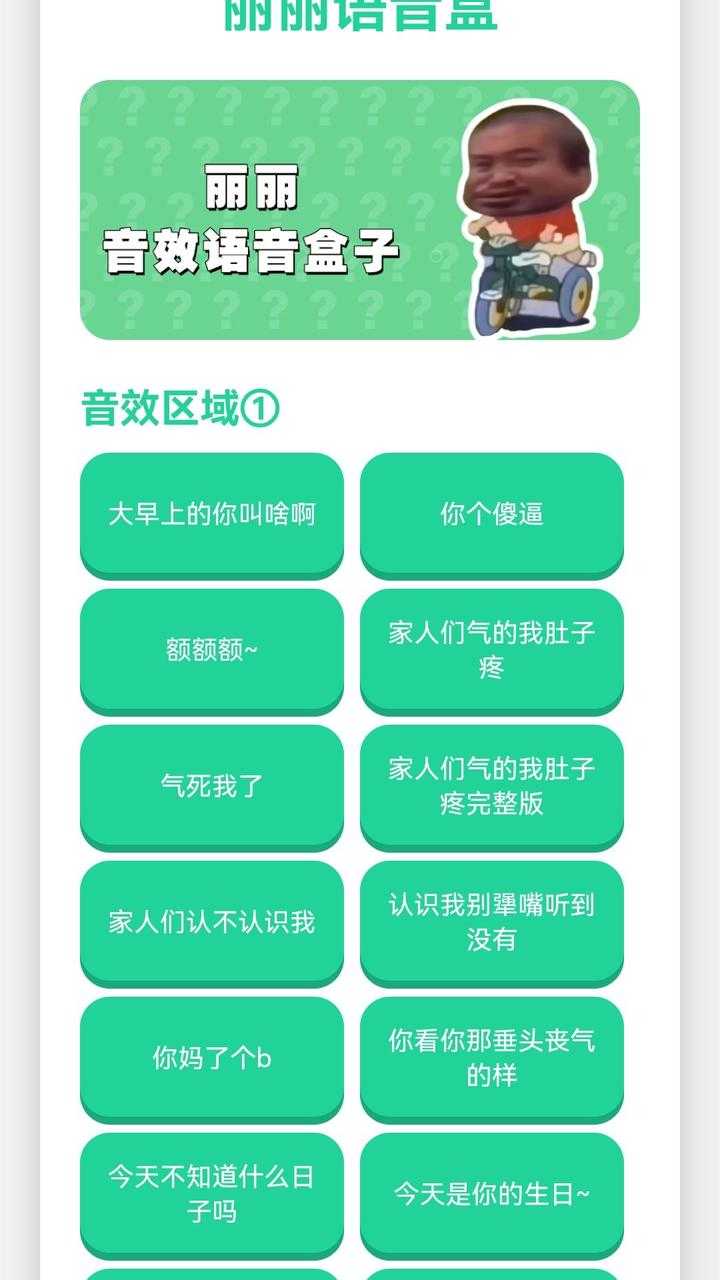
Task: Tap the 你个傻逼 sound button
Action: tap(492, 514)
